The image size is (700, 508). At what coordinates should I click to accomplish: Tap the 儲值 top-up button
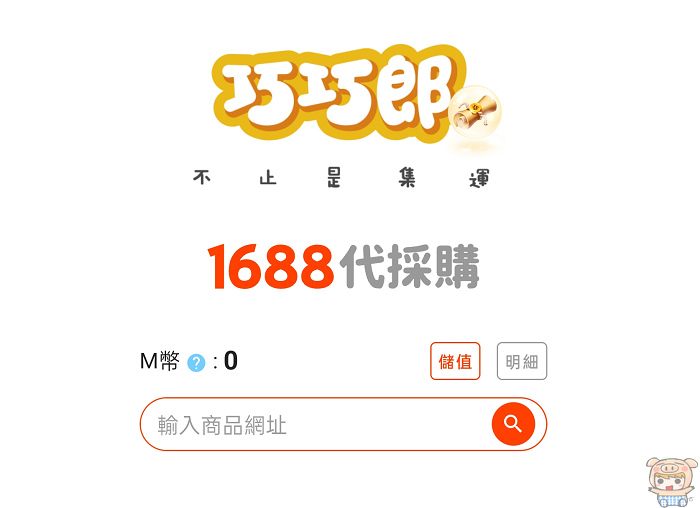455,361
